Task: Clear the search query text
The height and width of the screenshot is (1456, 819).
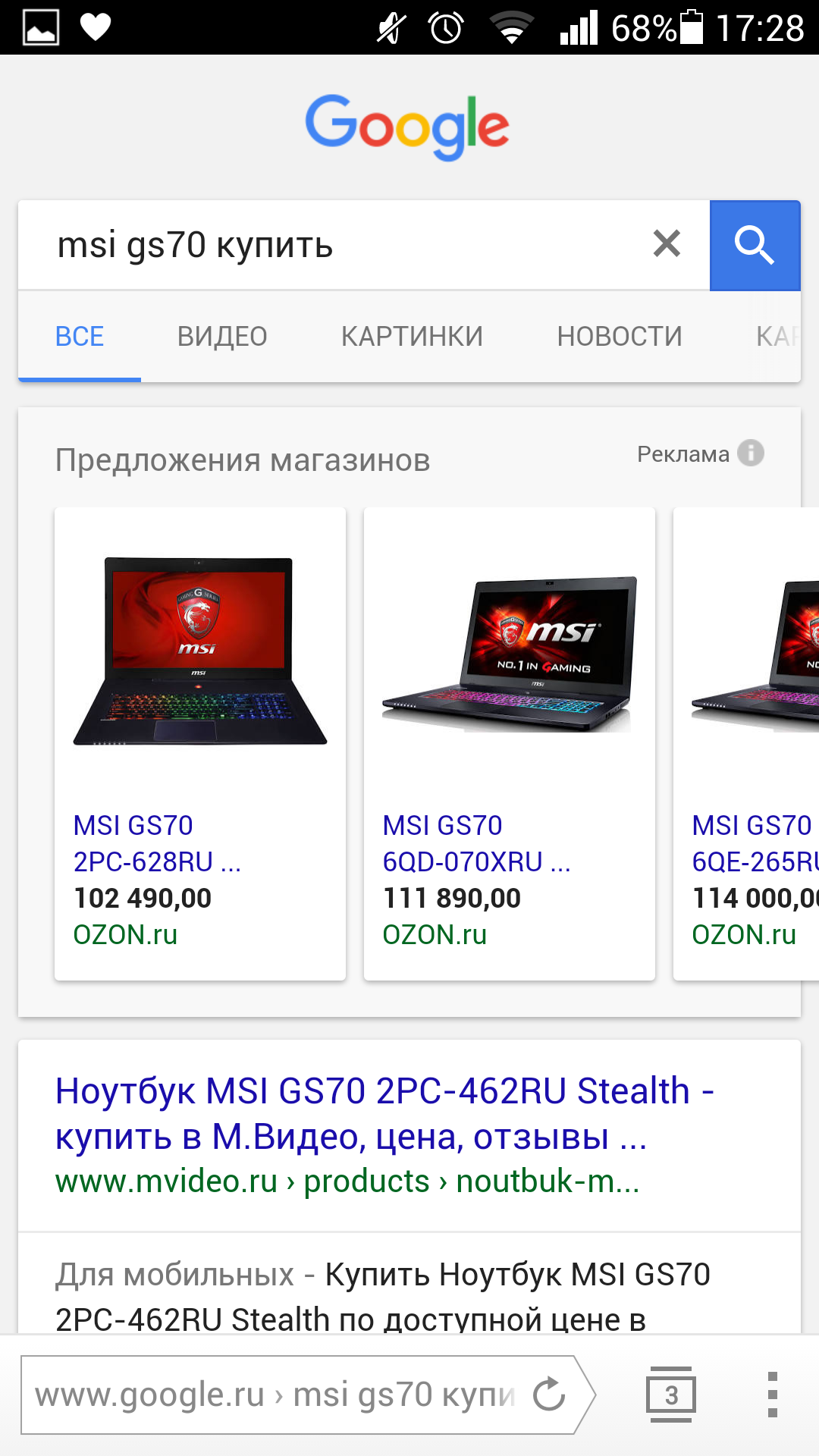Action: (667, 244)
